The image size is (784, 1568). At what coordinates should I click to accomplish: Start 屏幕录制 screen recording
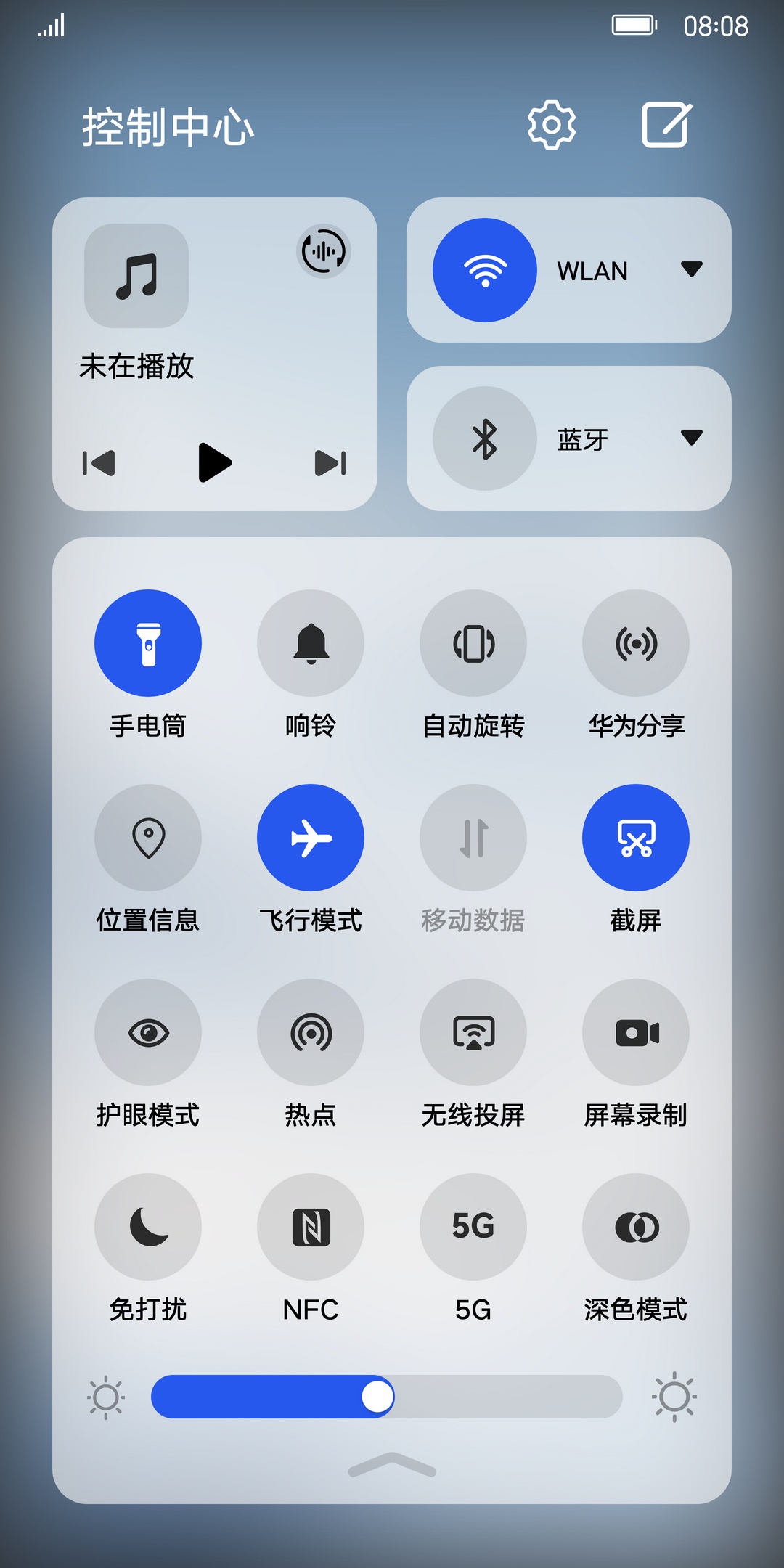tap(636, 1032)
